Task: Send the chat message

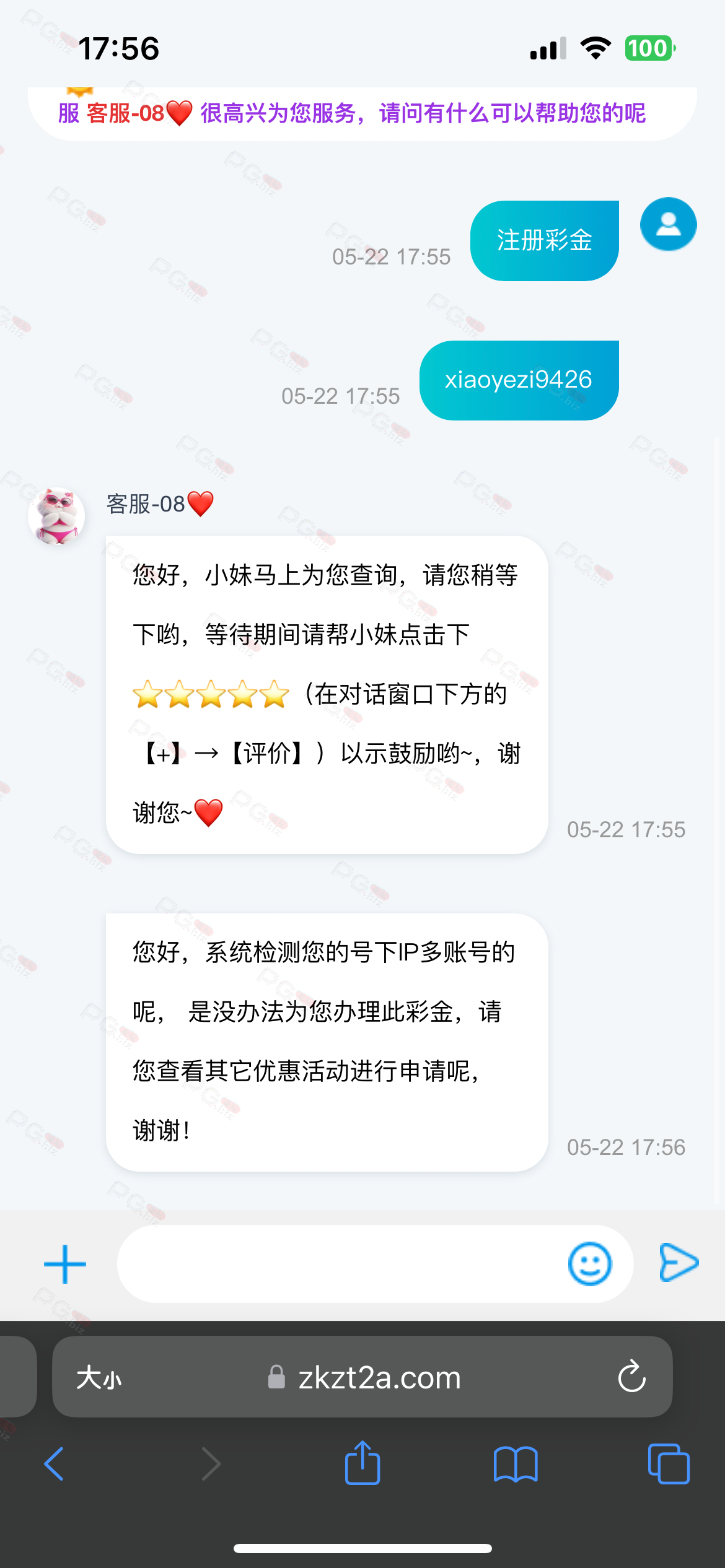Action: 679,1262
